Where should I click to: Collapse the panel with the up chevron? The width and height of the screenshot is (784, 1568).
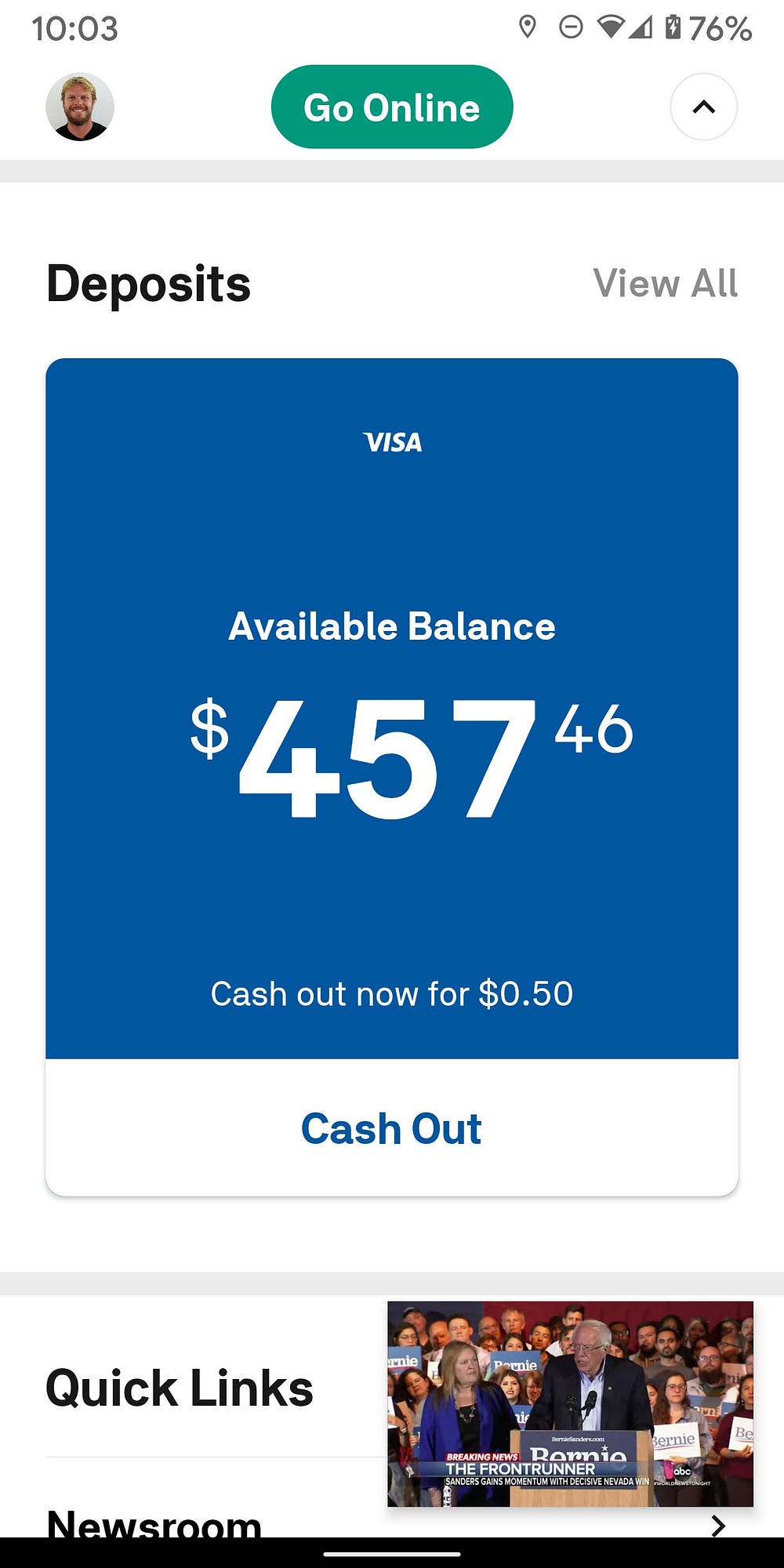[x=704, y=107]
